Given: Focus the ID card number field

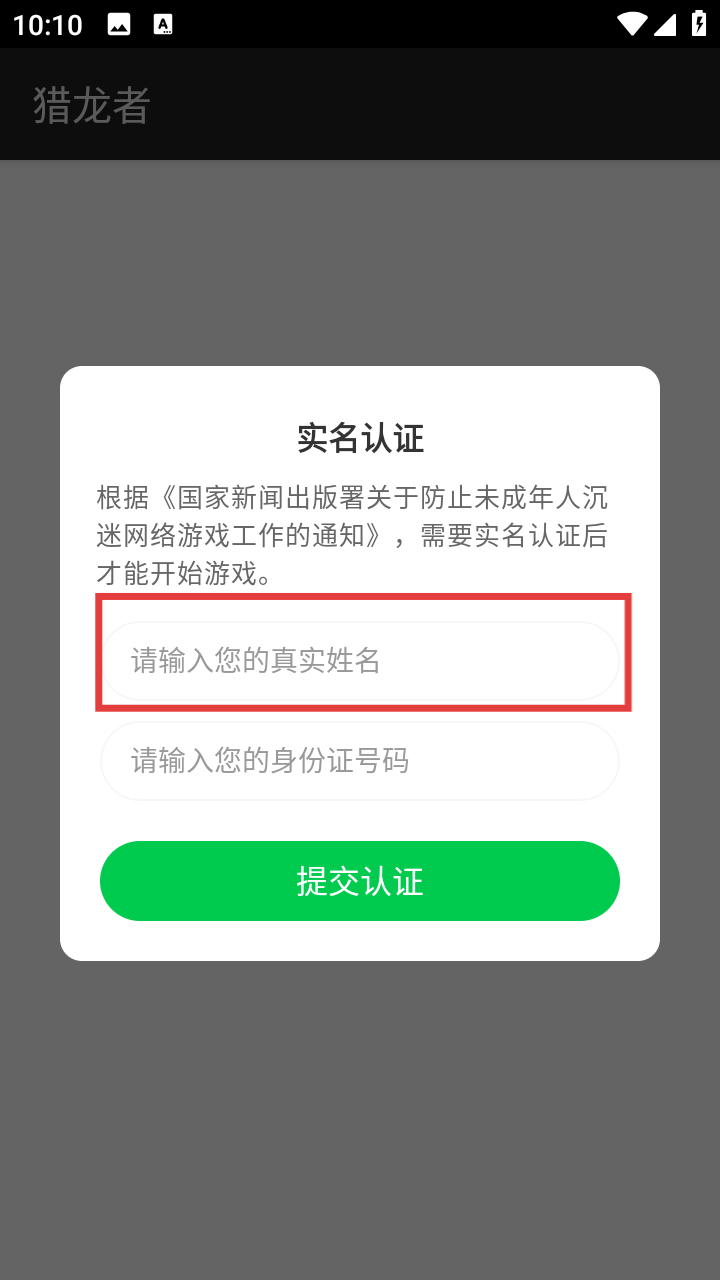Looking at the screenshot, I should click(360, 761).
